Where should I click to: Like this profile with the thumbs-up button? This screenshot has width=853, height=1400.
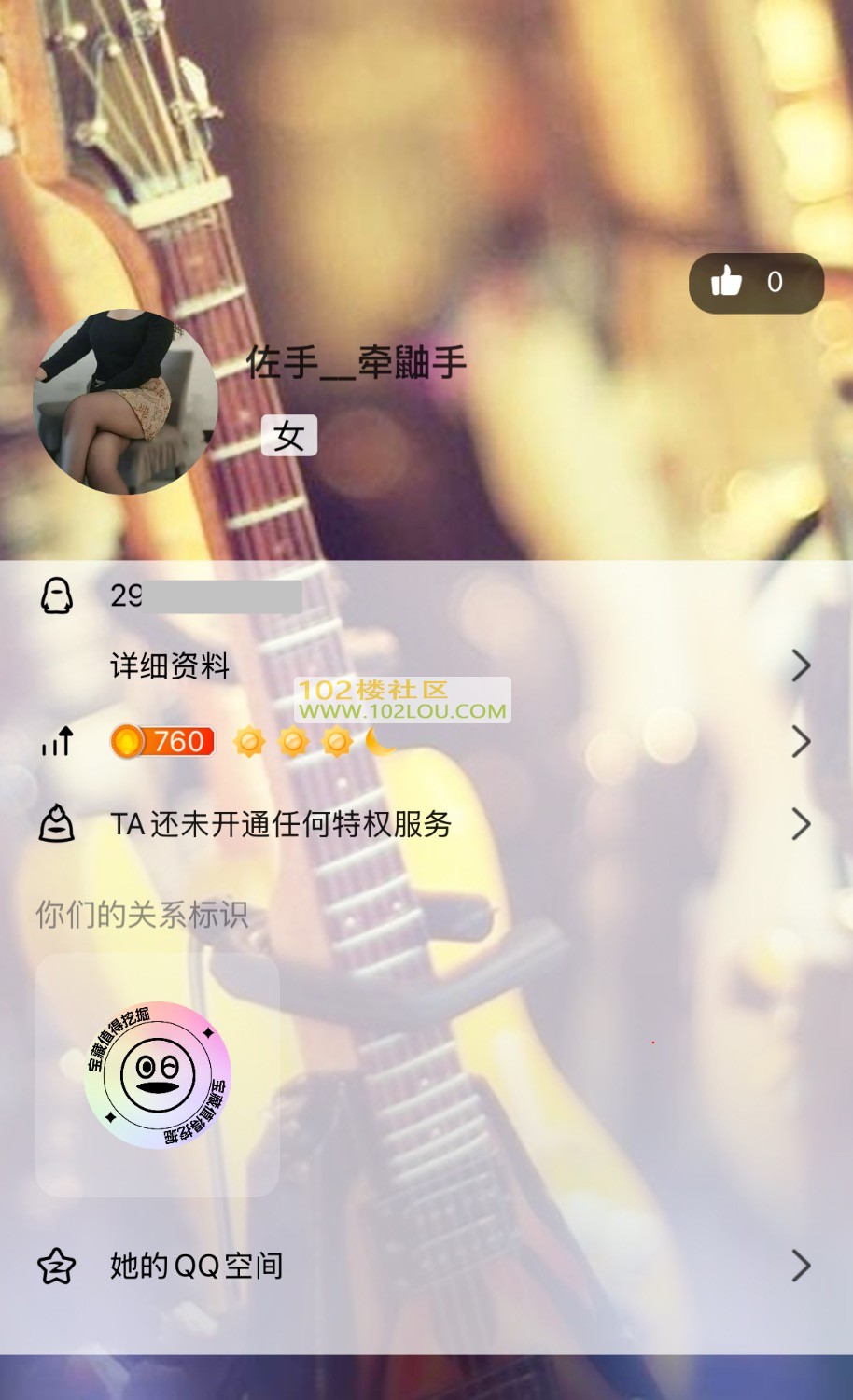click(x=755, y=283)
